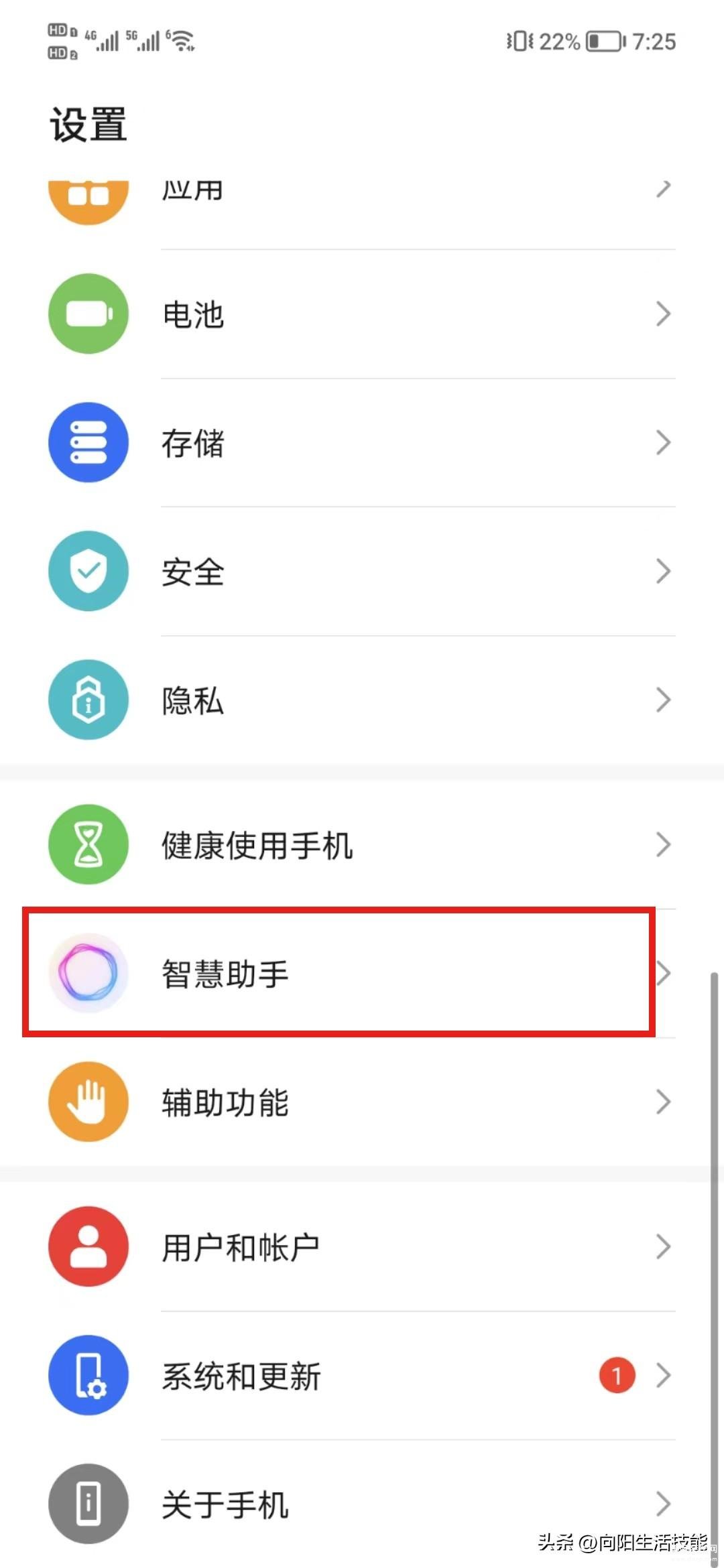
Task: Open 辅助功能 accessibility features
Action: click(x=362, y=1102)
